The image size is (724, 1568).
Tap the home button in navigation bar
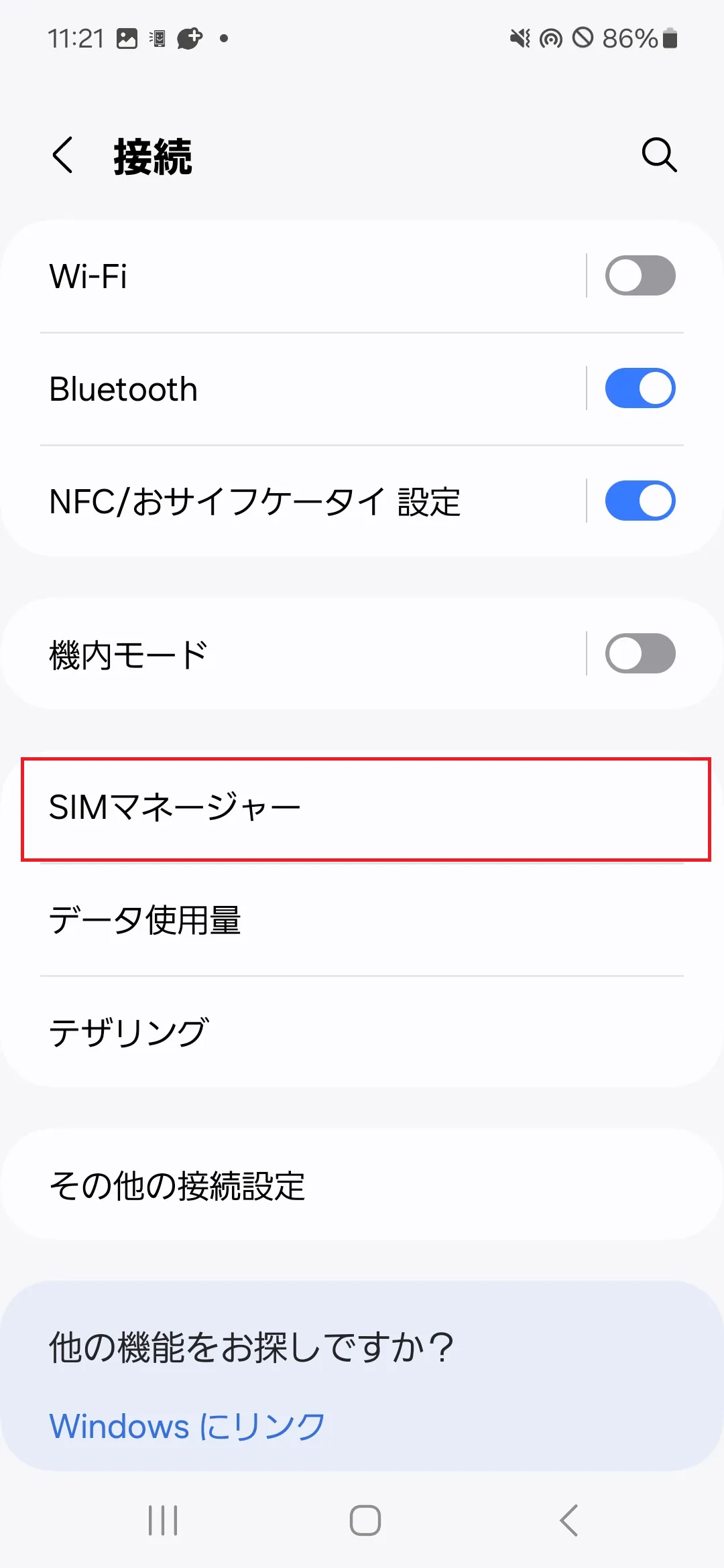tap(365, 1520)
